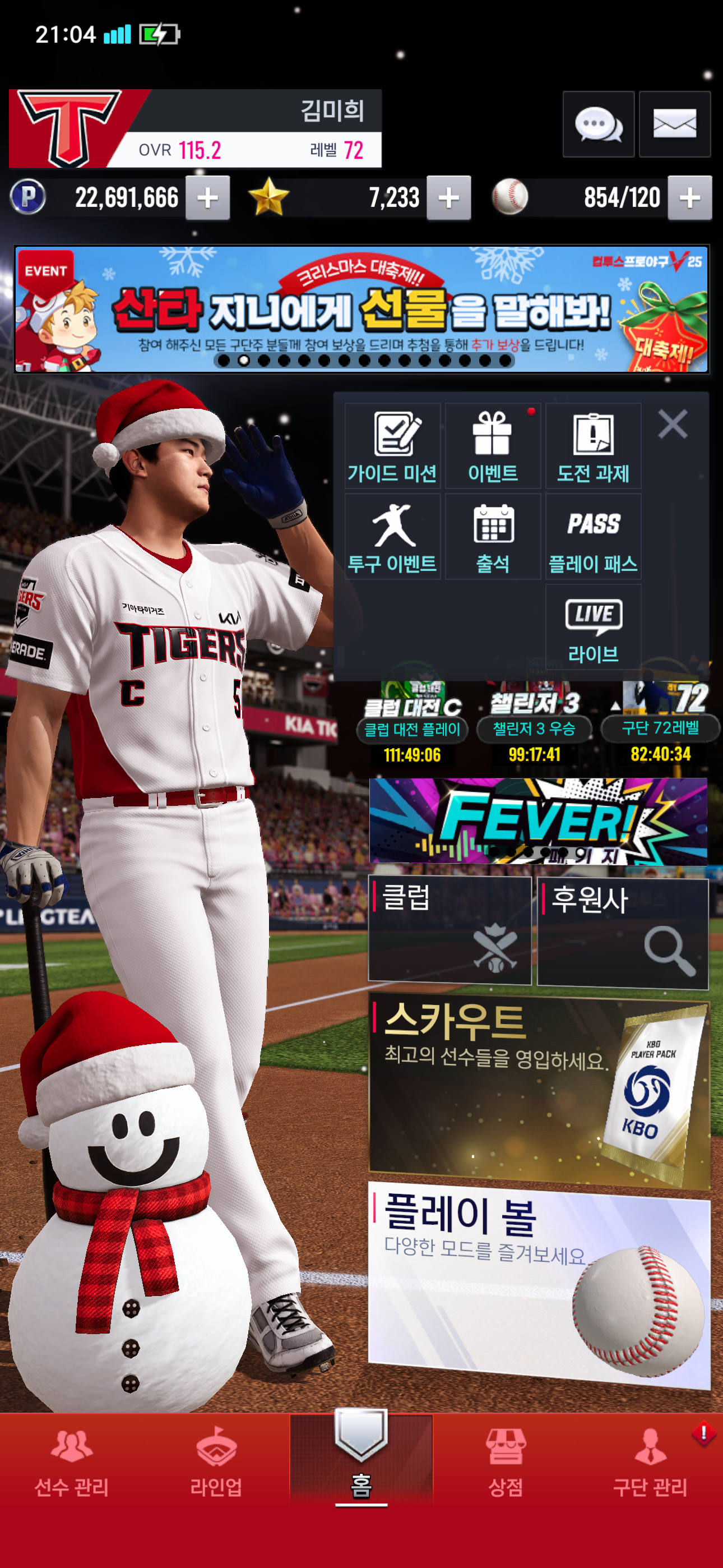Open 스카우트 to recruit players
Screen dimensions: 723x1568
pos(539,1092)
